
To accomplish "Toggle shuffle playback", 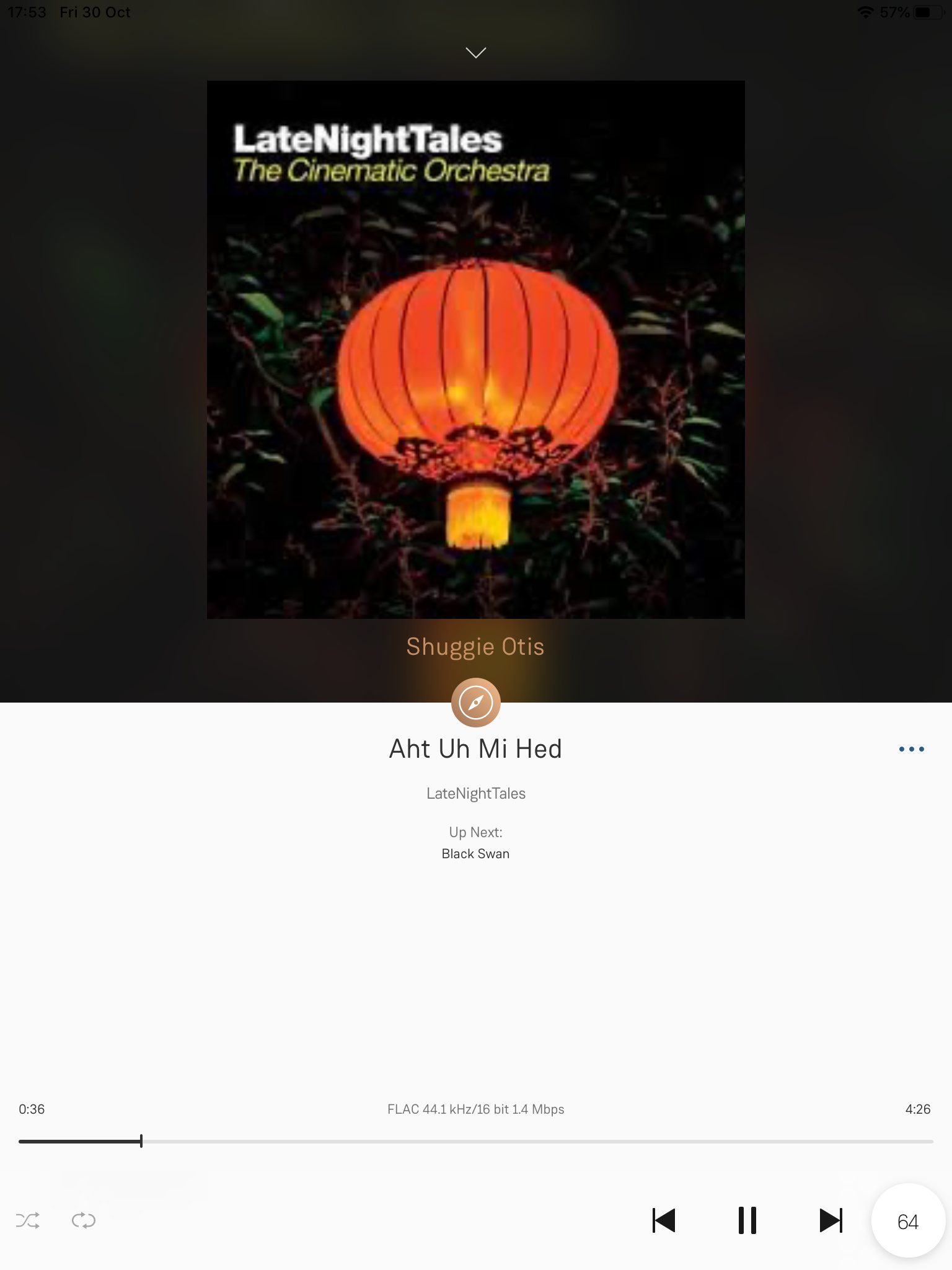I will (x=28, y=1221).
